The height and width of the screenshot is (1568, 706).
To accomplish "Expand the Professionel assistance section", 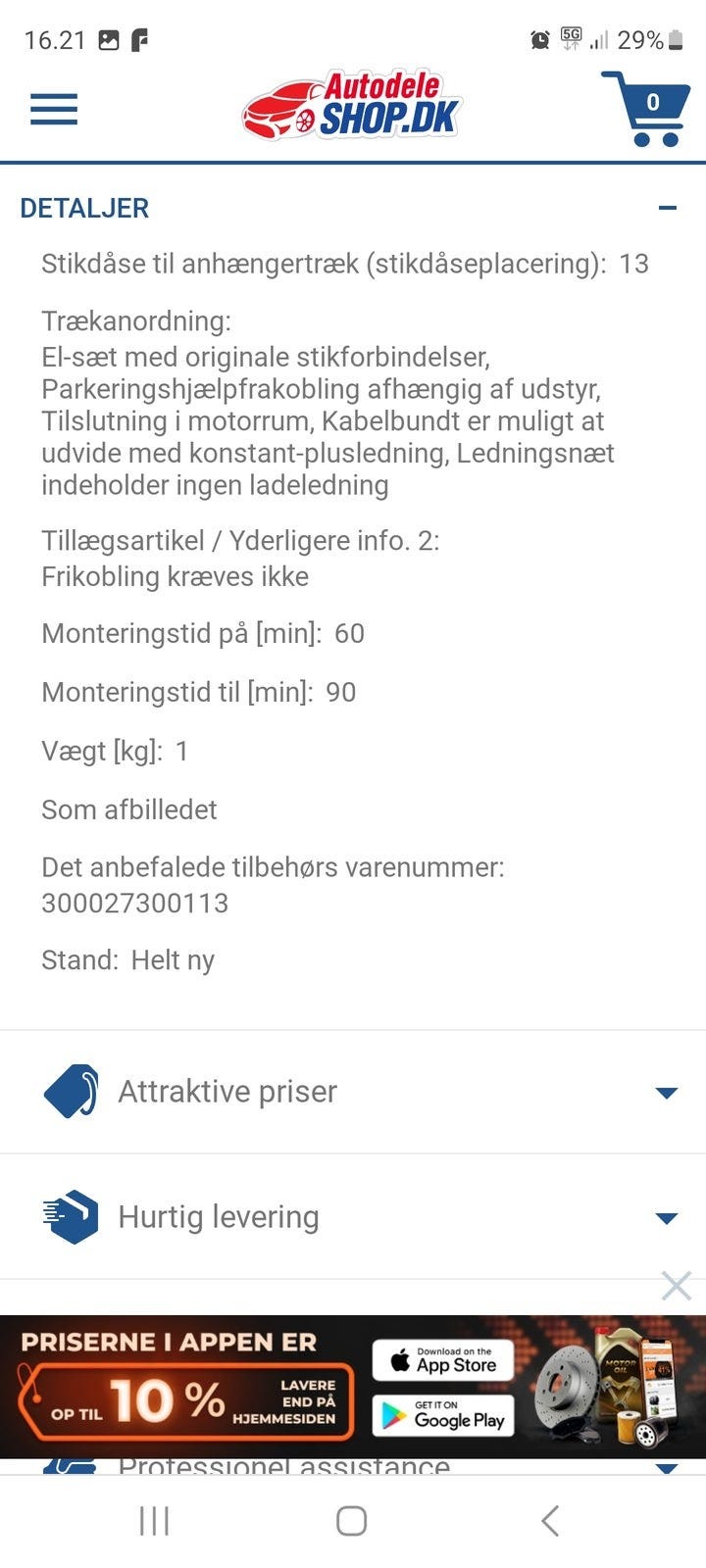I will (668, 1463).
